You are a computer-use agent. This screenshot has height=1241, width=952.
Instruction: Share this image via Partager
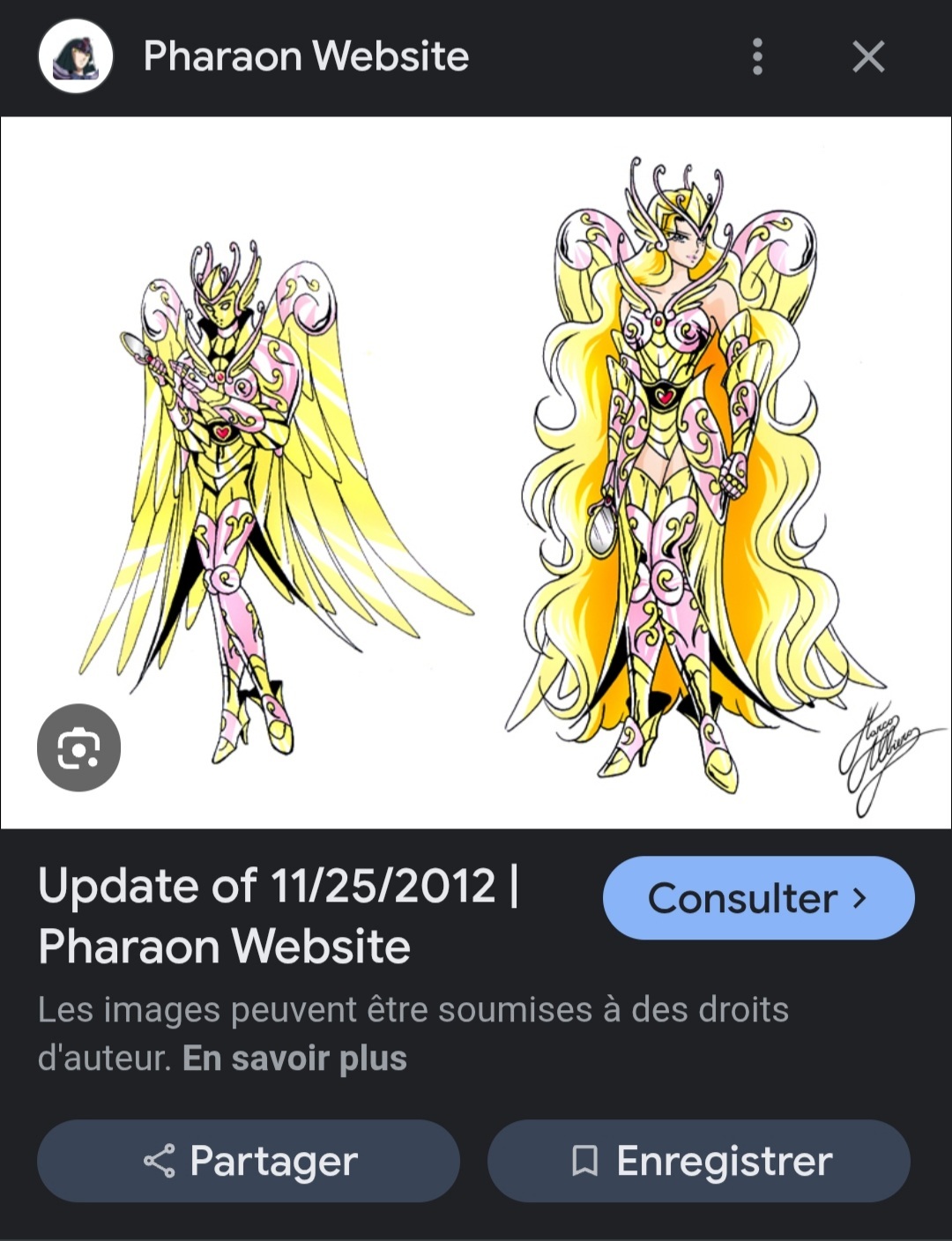click(249, 1161)
